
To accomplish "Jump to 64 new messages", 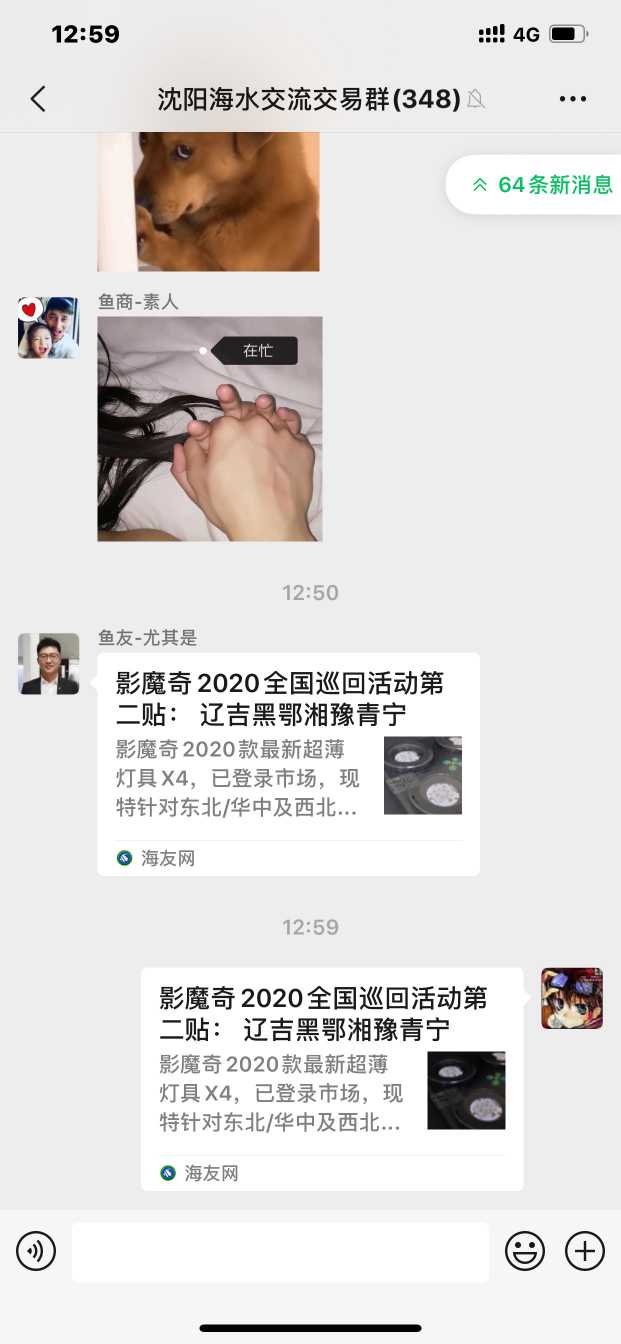I will pyautogui.click(x=540, y=185).
